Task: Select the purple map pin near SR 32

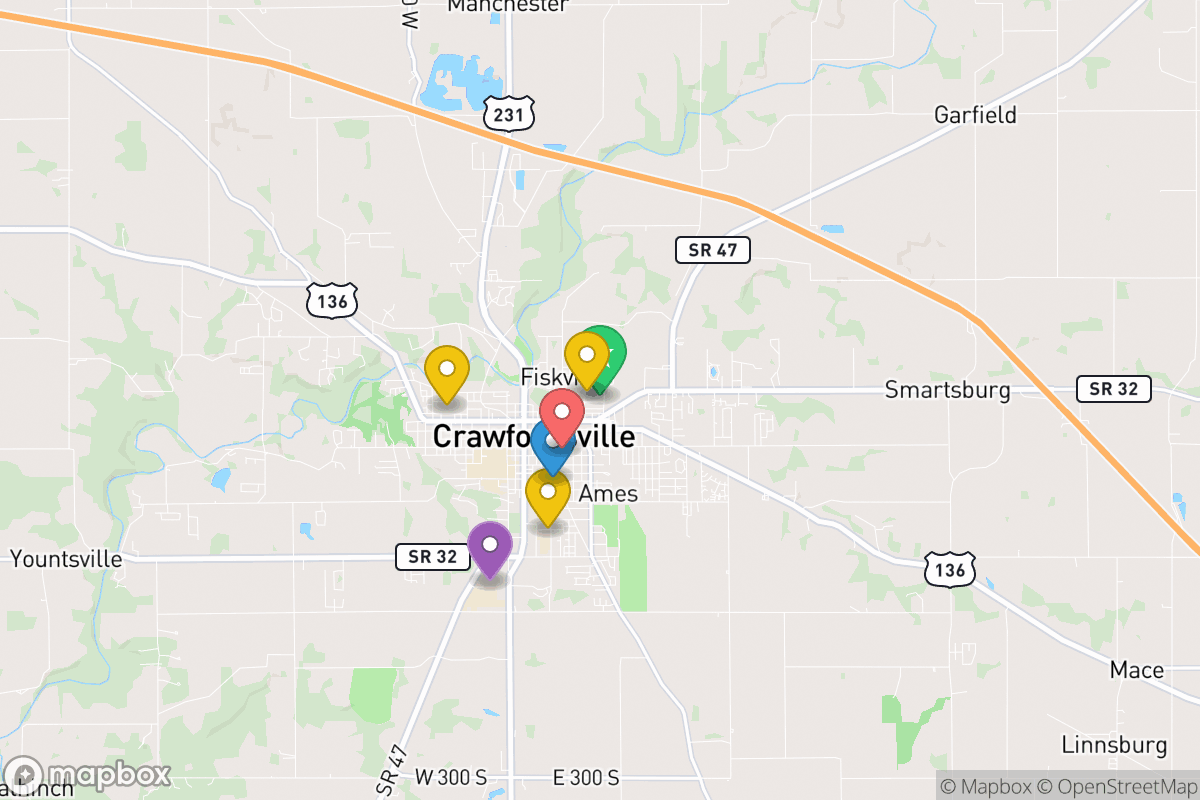Action: pyautogui.click(x=490, y=545)
